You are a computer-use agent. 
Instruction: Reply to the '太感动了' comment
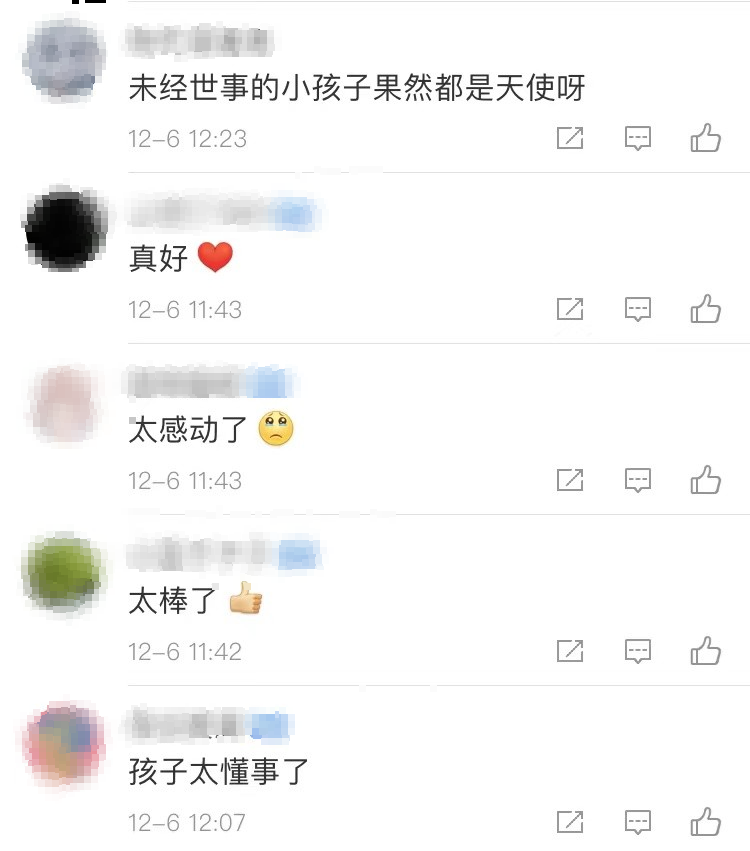(638, 480)
